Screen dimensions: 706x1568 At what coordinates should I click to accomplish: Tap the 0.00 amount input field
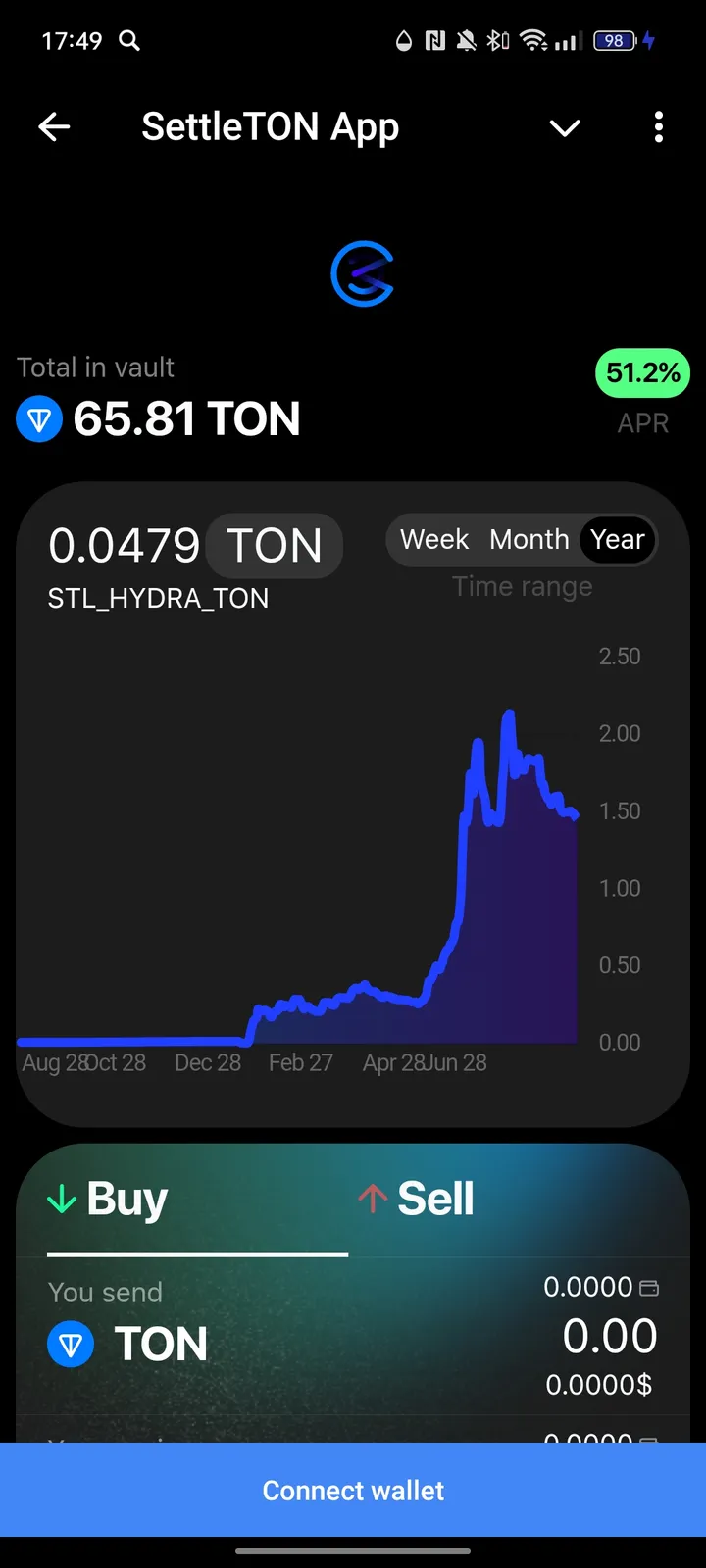tap(610, 1335)
